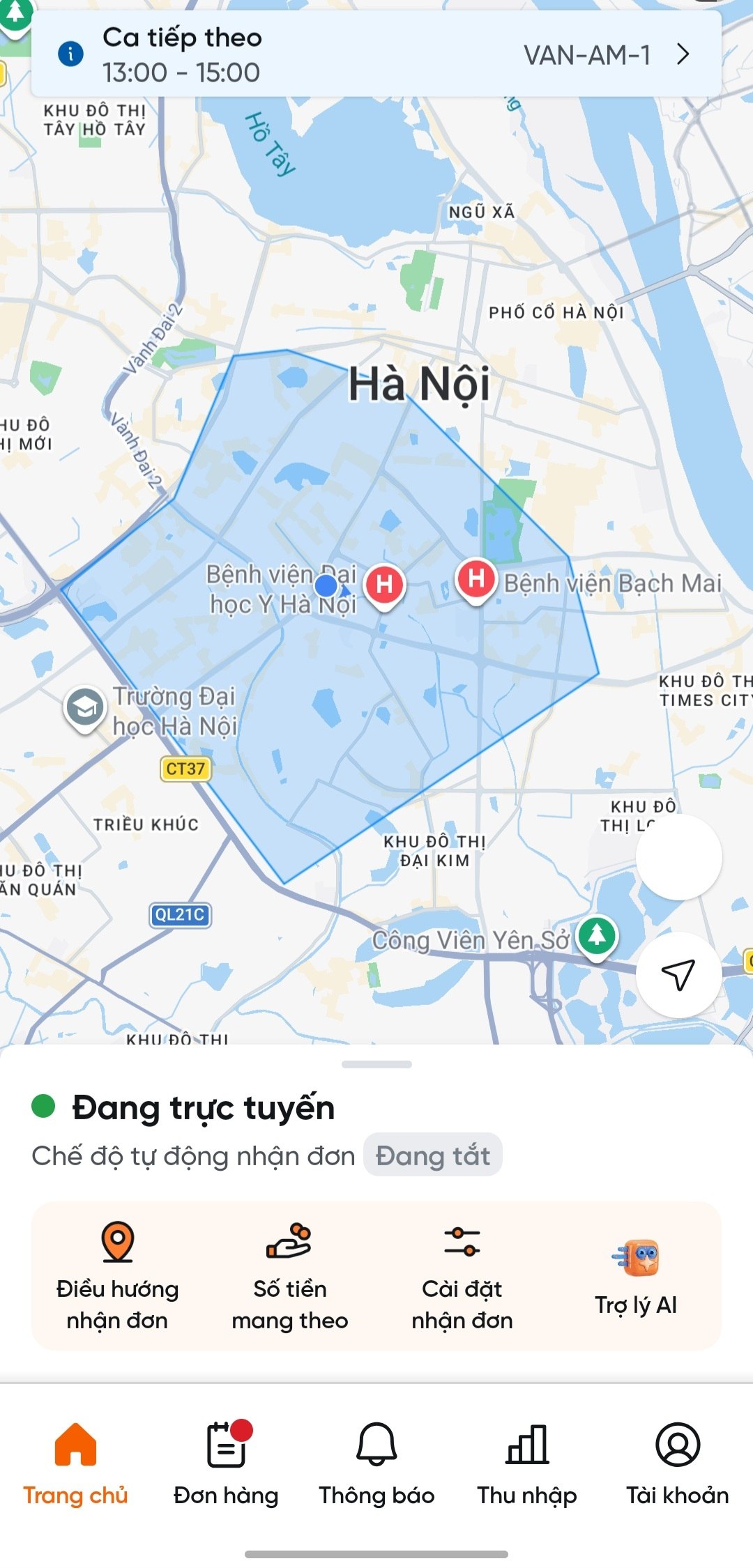753x1568 pixels.
Task: Tap the Trường Đại học Hà Nội marker
Action: click(x=84, y=709)
